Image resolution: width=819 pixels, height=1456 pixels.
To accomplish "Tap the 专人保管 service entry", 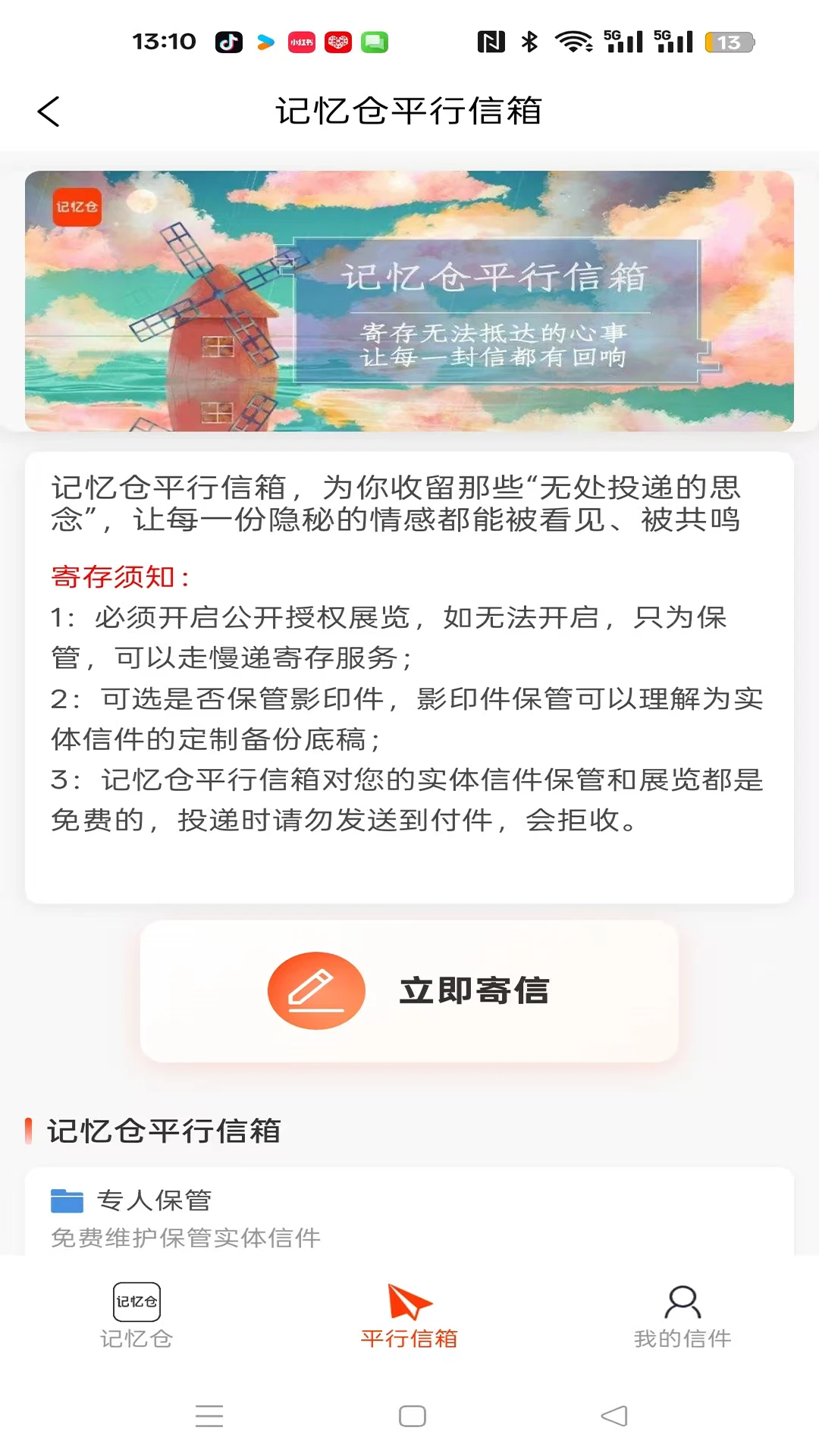I will (x=155, y=1200).
